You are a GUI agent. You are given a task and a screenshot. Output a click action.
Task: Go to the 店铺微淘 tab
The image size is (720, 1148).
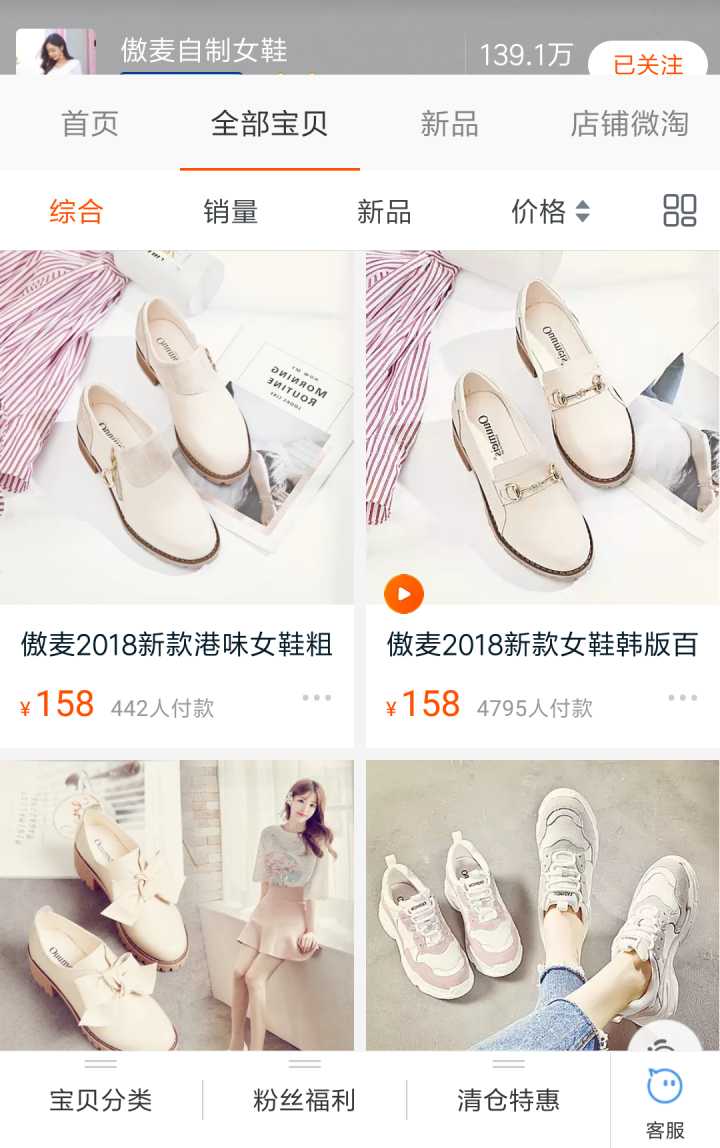[629, 124]
